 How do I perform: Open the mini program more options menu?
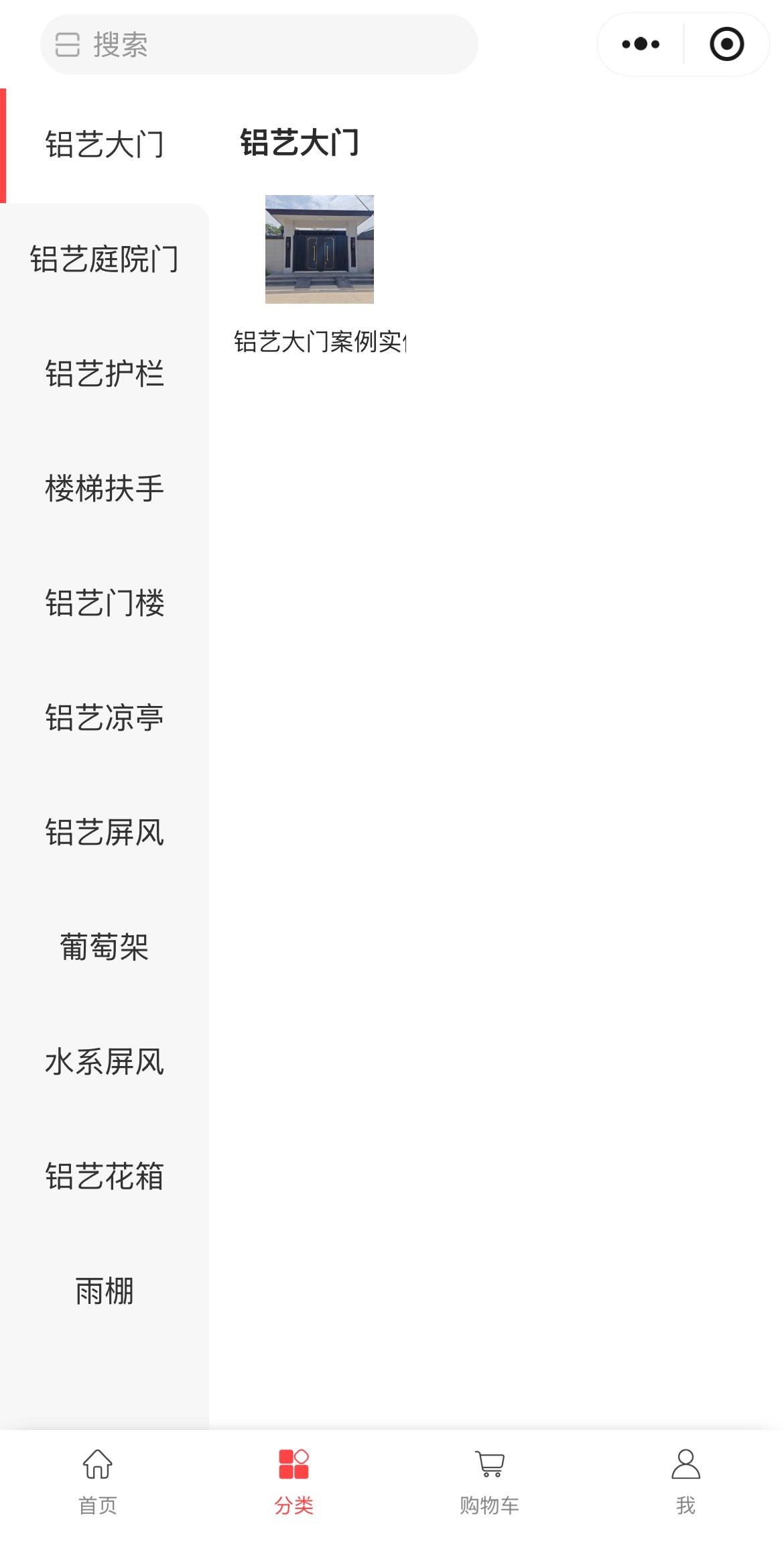[641, 44]
